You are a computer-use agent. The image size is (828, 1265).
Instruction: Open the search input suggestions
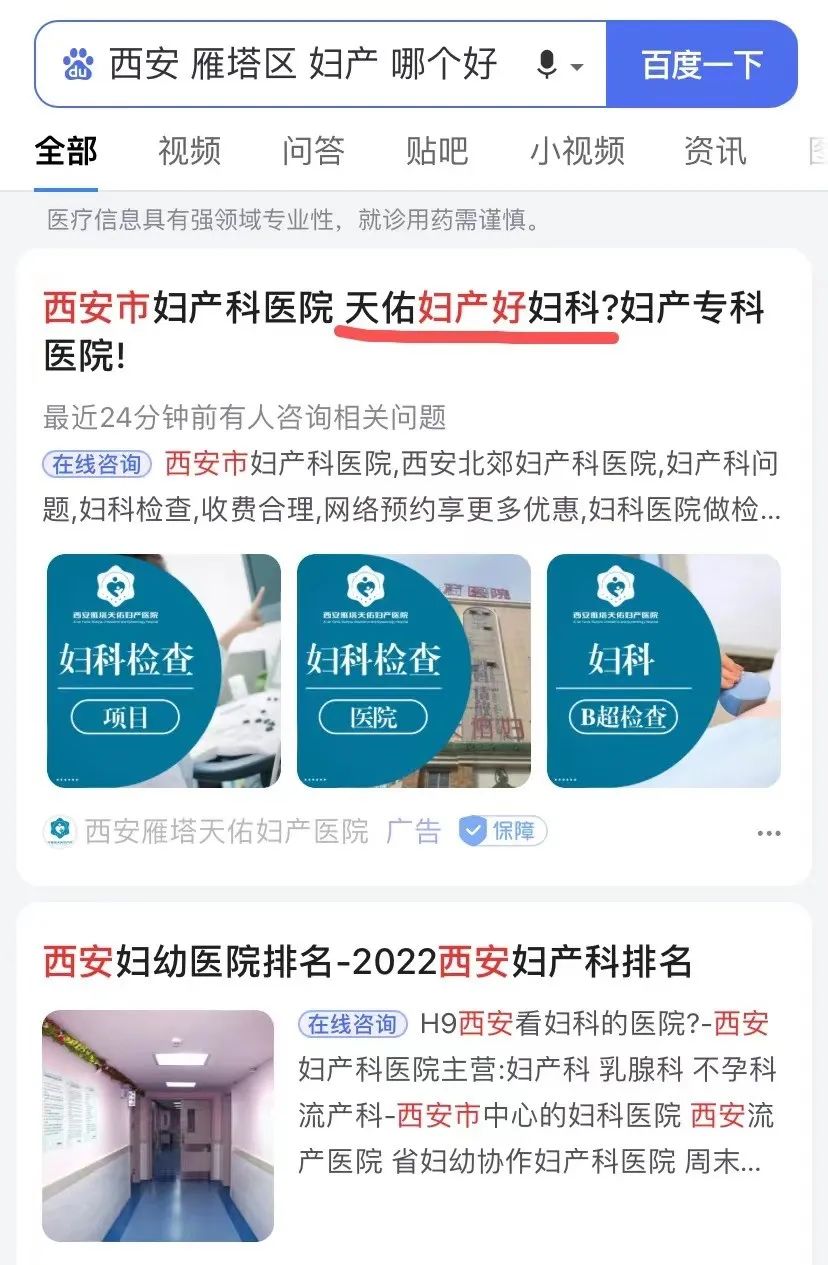click(300, 64)
